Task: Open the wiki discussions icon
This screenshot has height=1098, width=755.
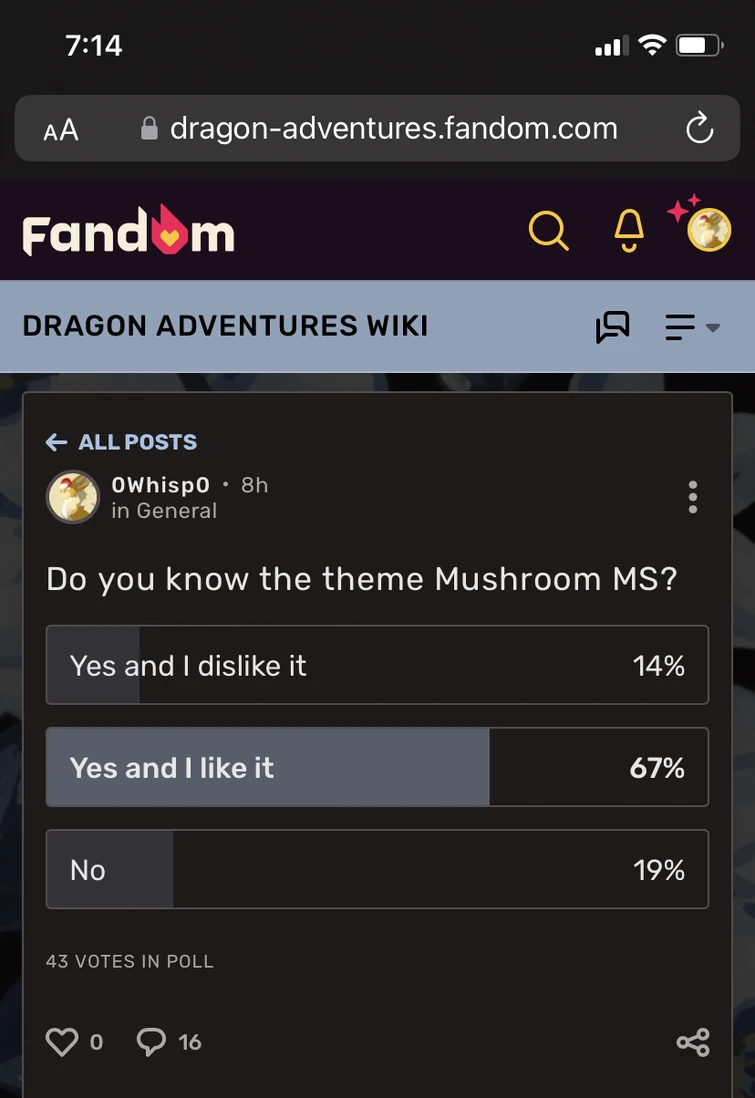Action: (x=612, y=327)
